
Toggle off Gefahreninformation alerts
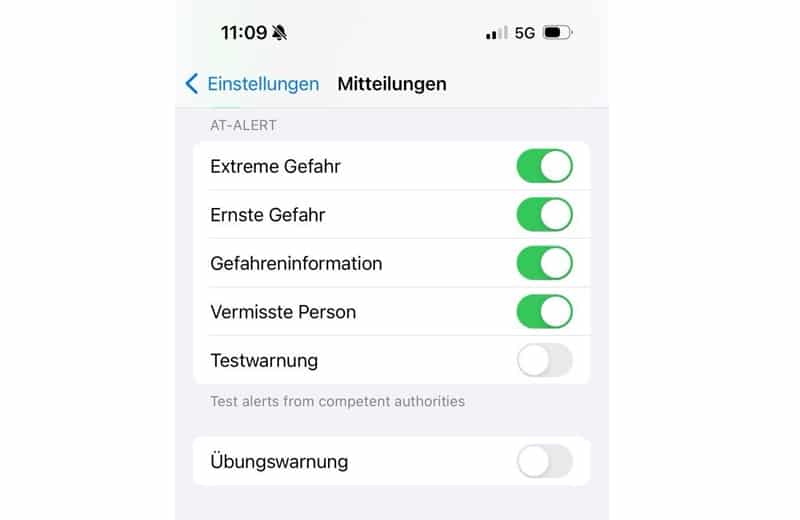544,263
